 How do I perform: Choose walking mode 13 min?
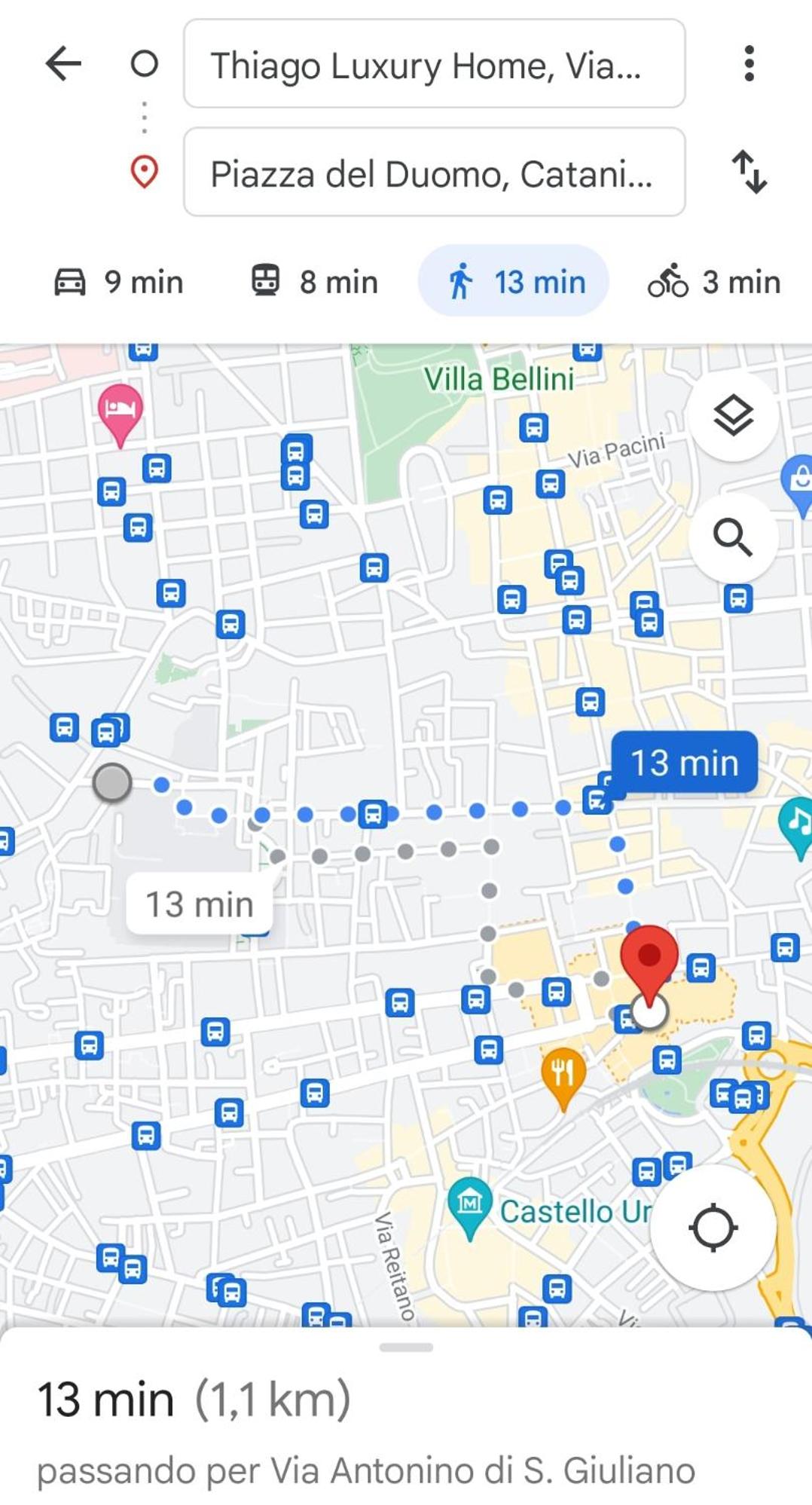(x=514, y=281)
